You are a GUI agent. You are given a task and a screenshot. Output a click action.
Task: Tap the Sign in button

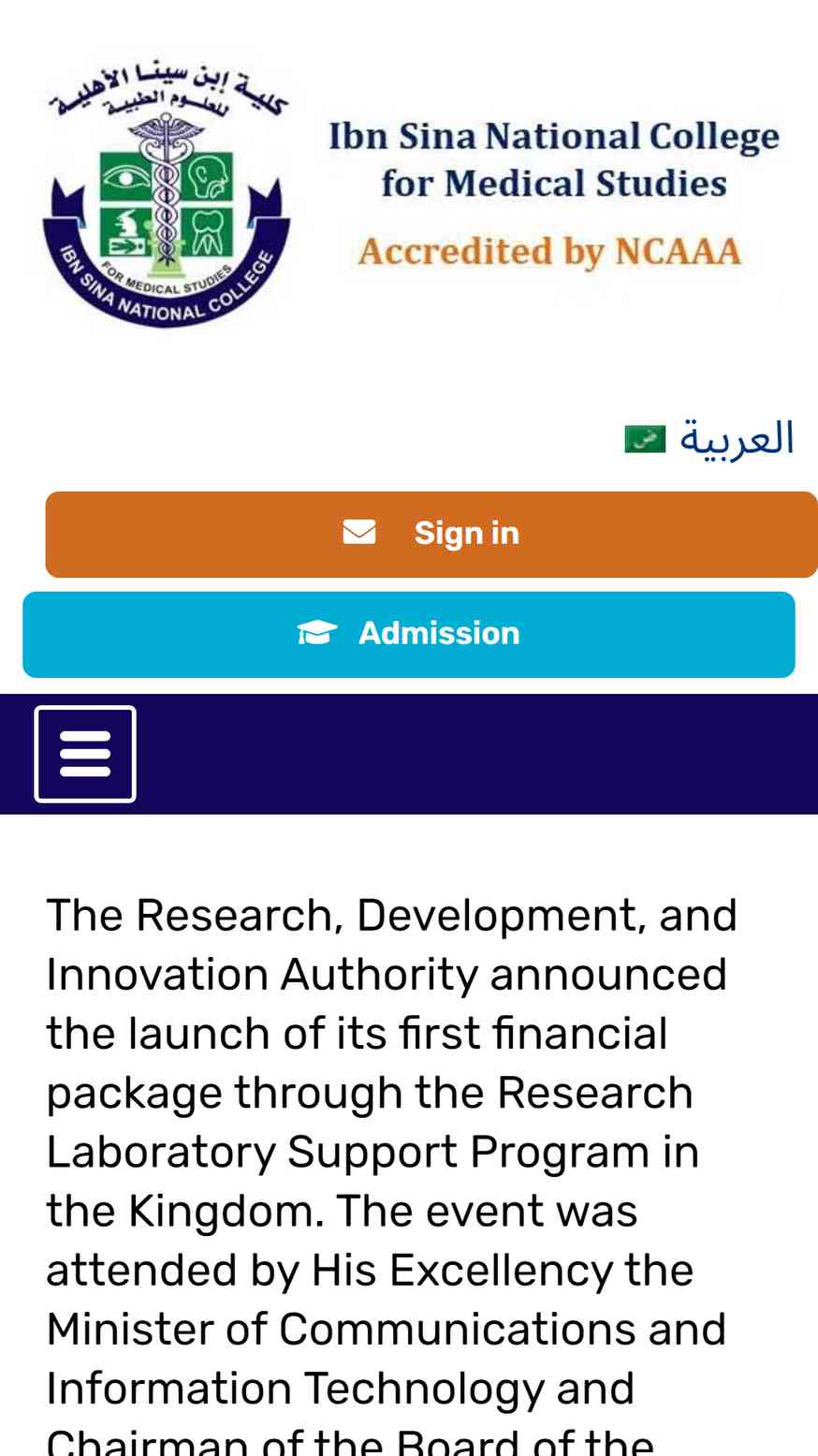(x=431, y=535)
